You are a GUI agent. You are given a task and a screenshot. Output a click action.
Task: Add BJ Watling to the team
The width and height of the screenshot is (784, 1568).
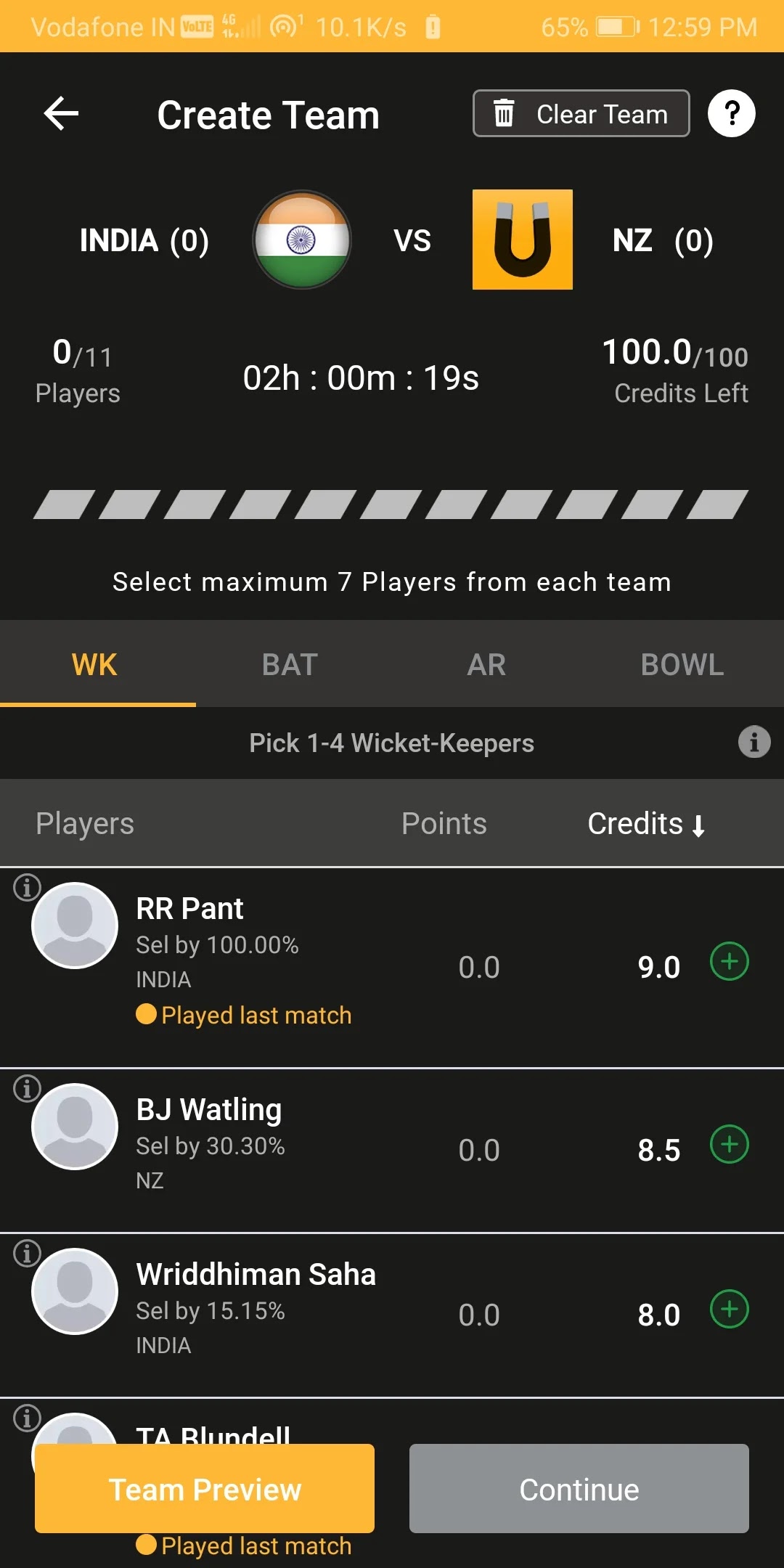(x=729, y=1145)
